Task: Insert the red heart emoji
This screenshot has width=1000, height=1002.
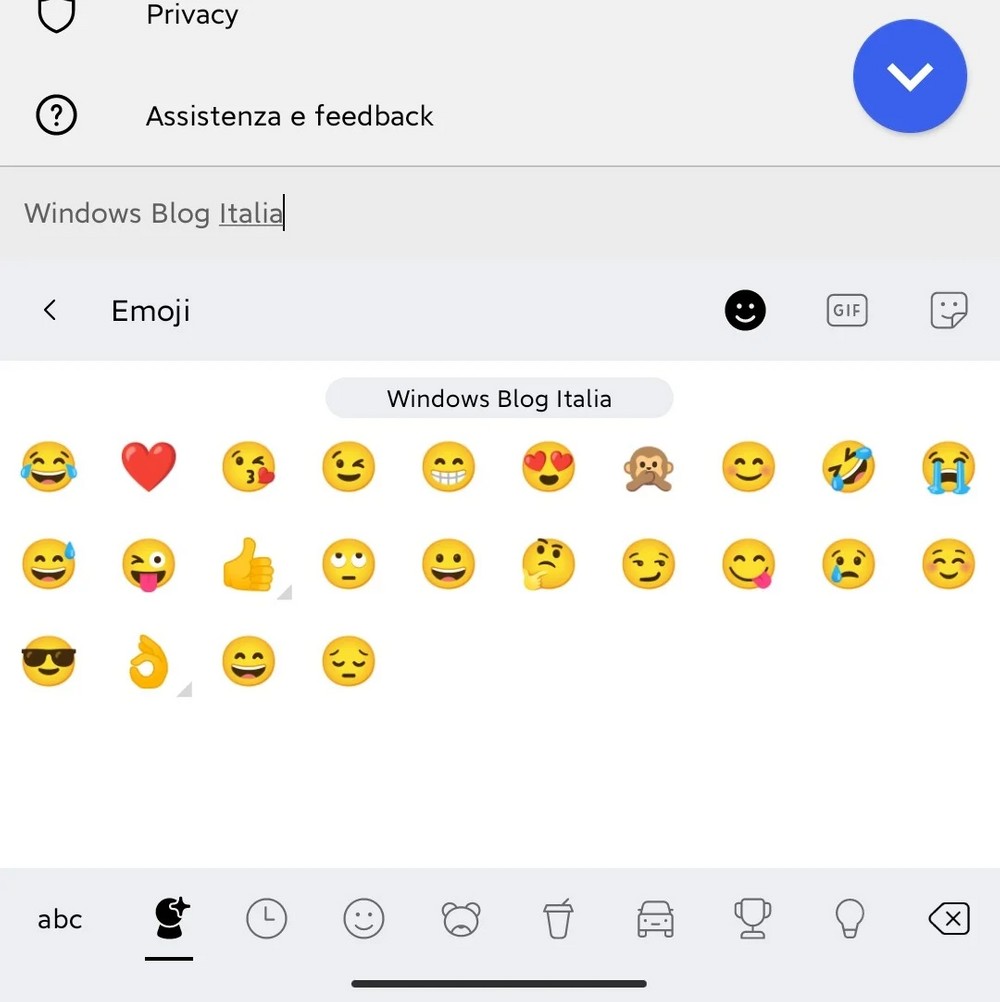Action: pos(148,467)
